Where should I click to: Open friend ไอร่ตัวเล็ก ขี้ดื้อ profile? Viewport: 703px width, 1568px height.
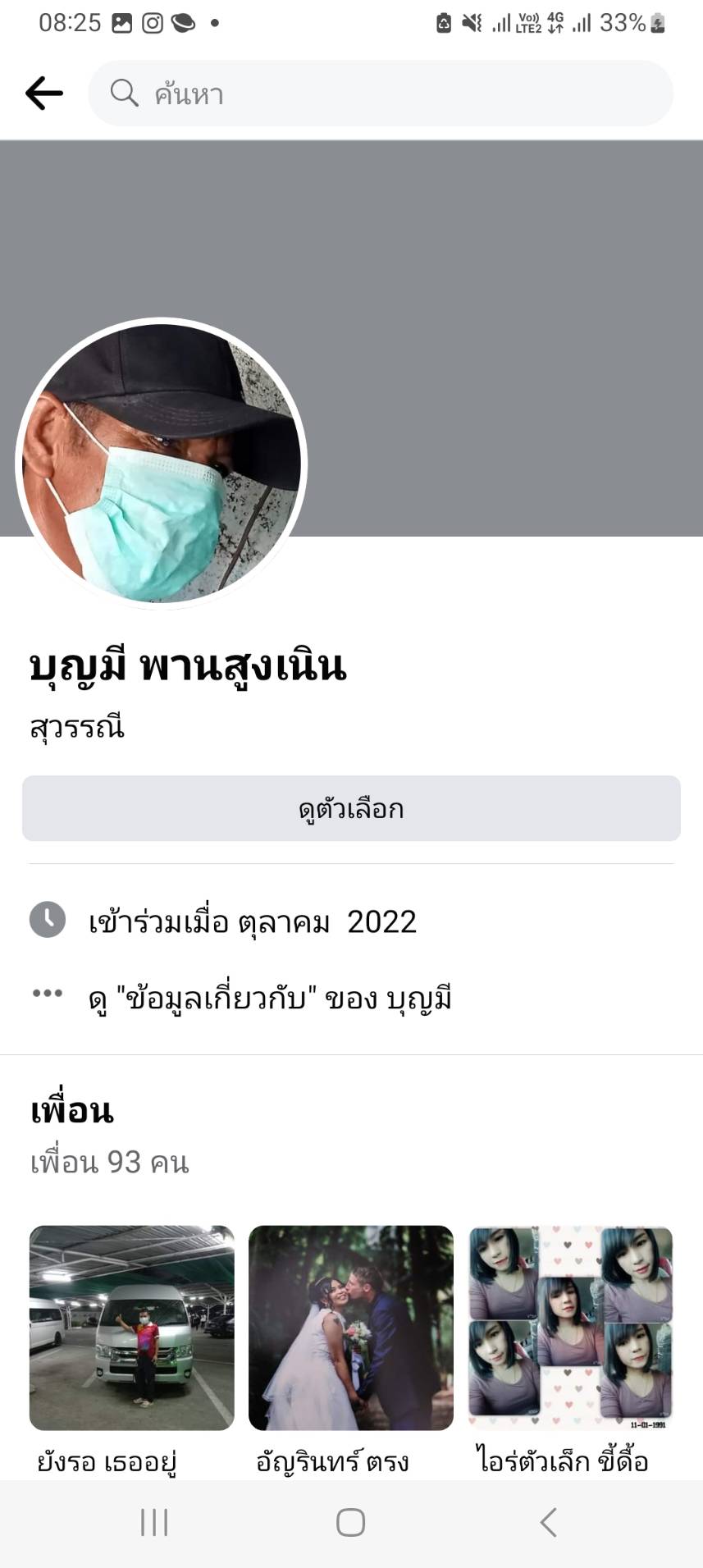[x=570, y=1328]
